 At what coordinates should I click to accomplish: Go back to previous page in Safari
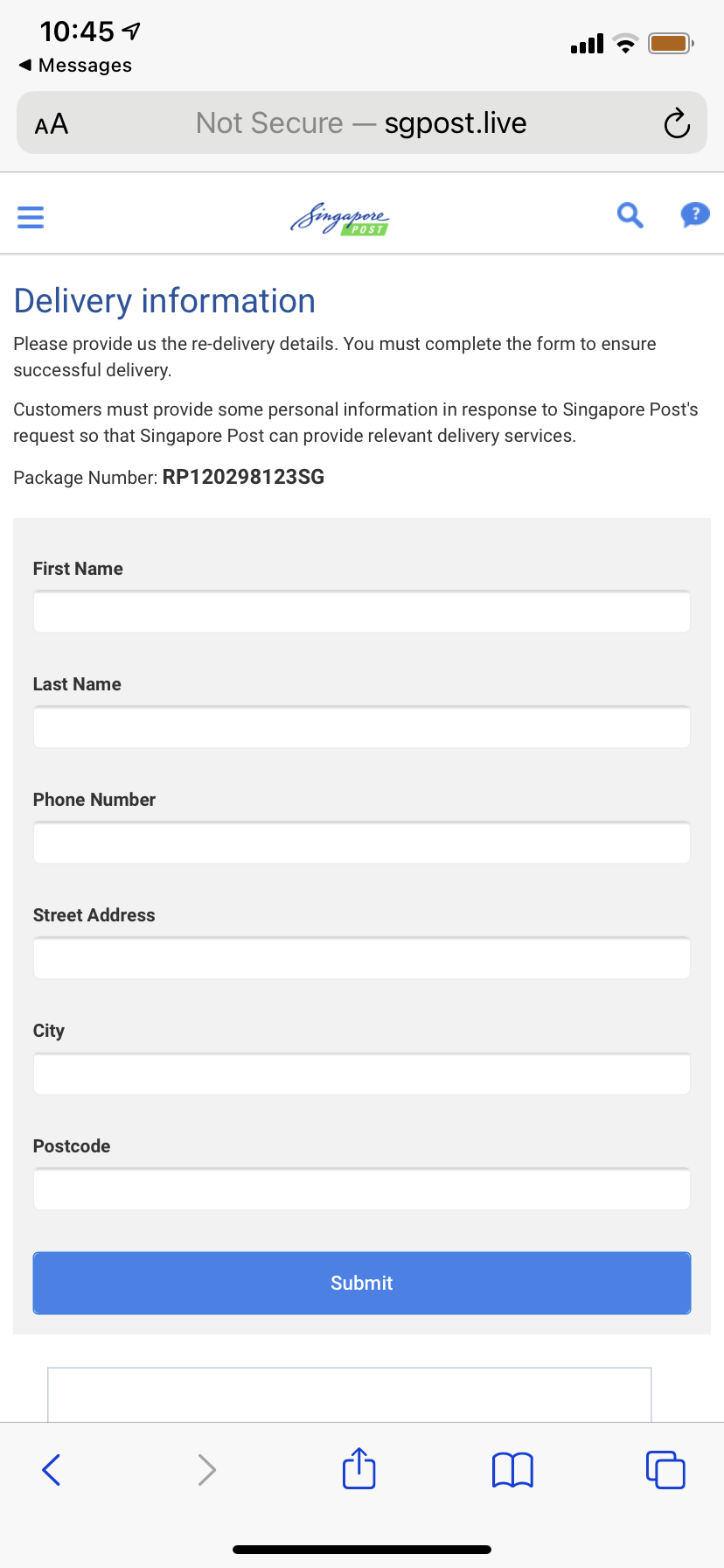click(x=52, y=1469)
